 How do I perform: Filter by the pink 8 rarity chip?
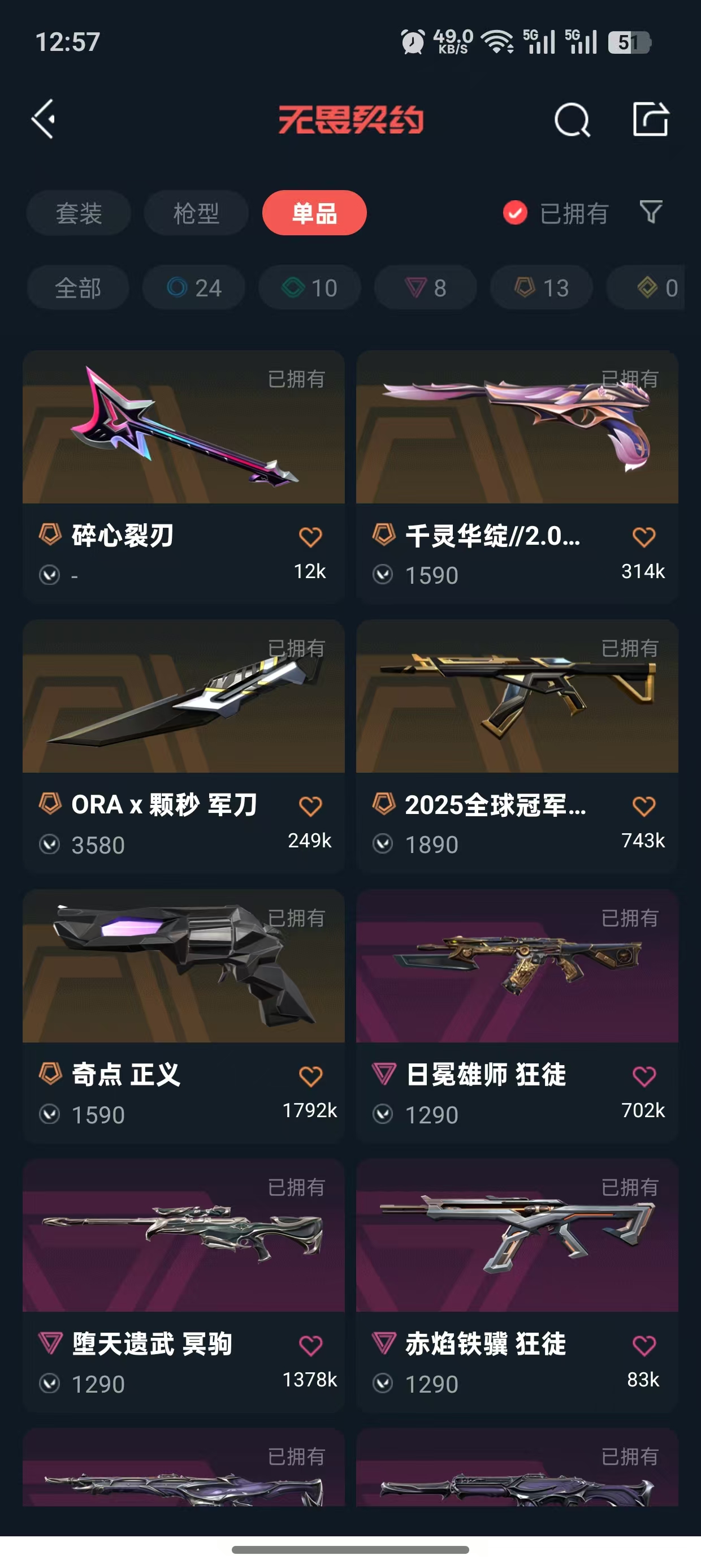pos(425,287)
